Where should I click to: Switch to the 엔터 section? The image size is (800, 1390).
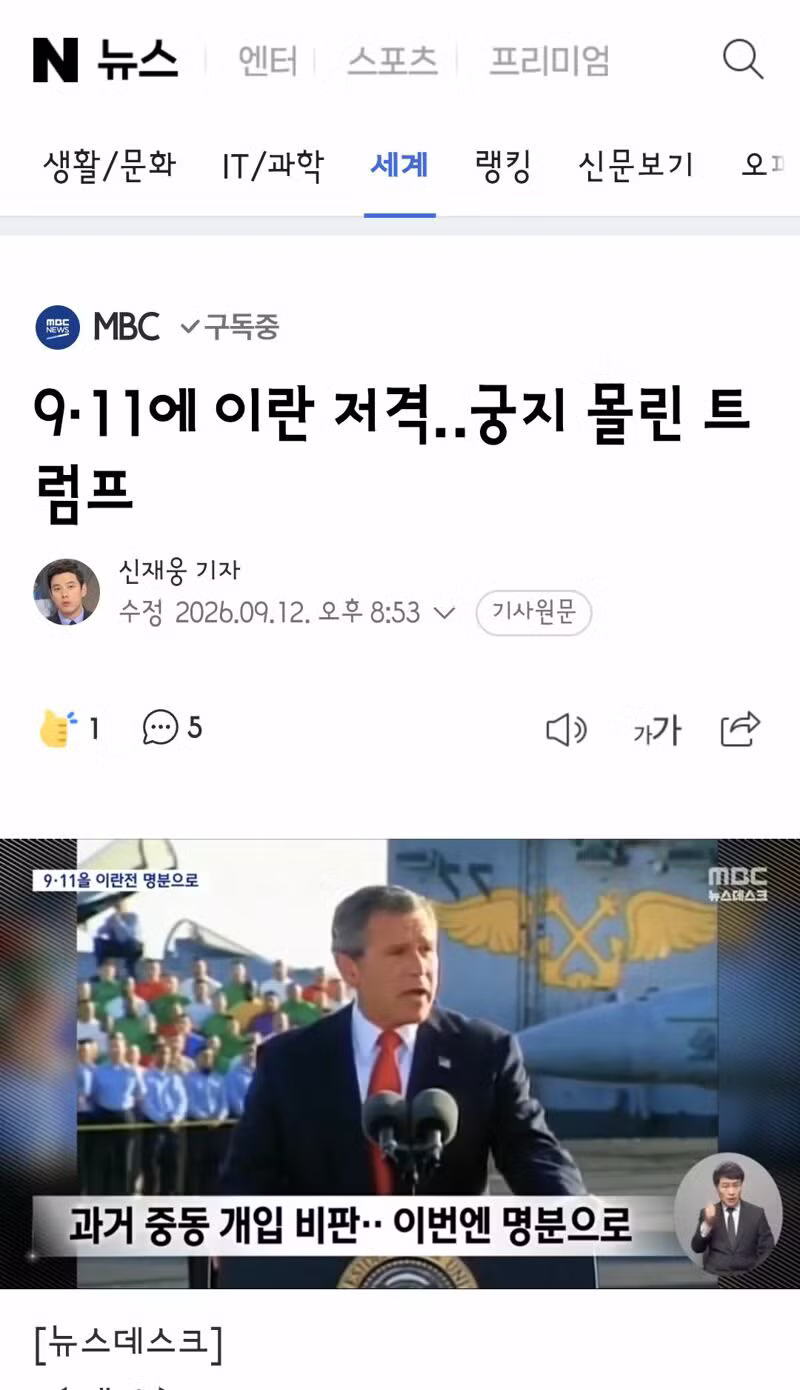(268, 61)
